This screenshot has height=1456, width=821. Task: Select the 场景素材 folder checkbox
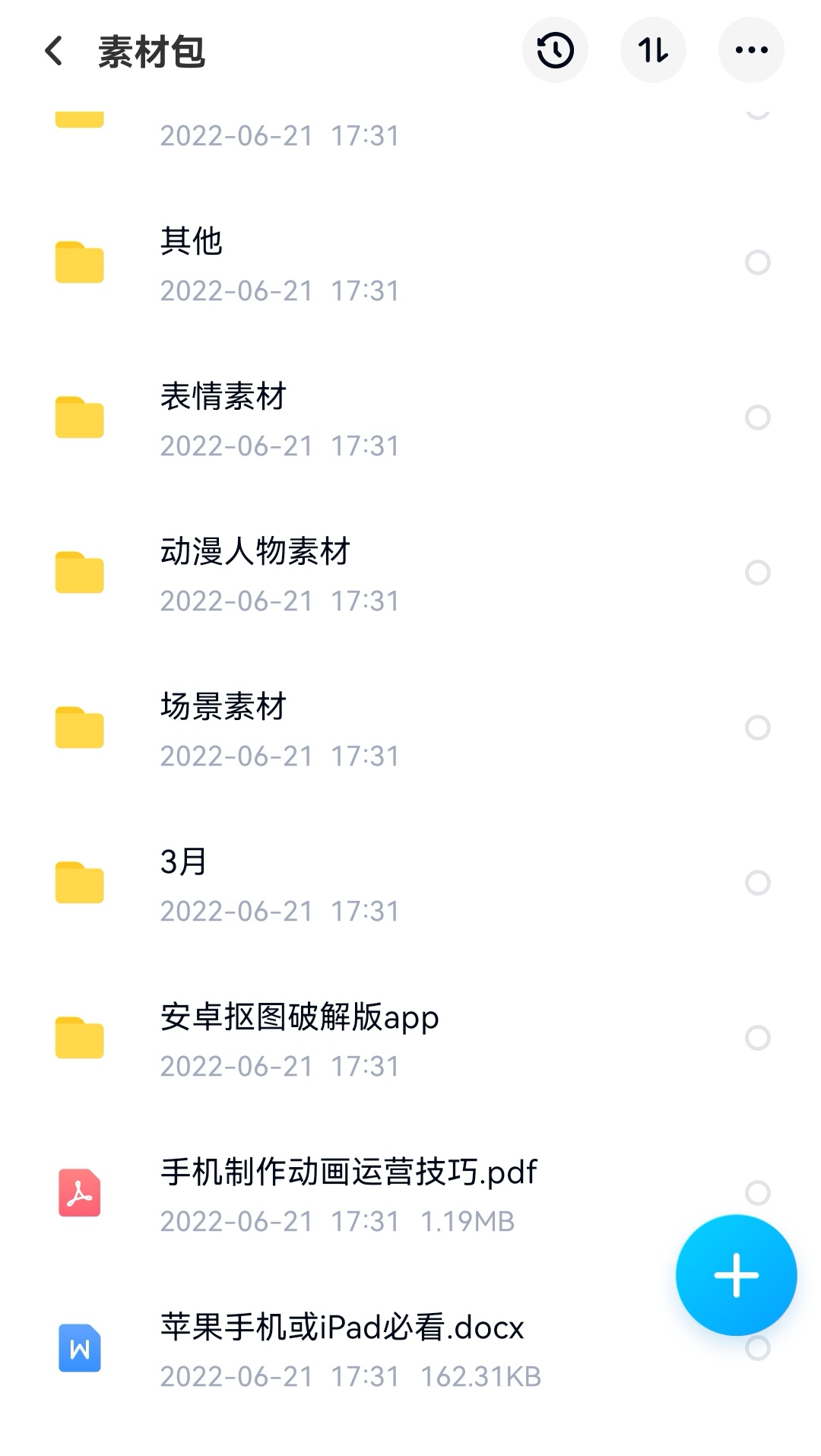(x=758, y=728)
